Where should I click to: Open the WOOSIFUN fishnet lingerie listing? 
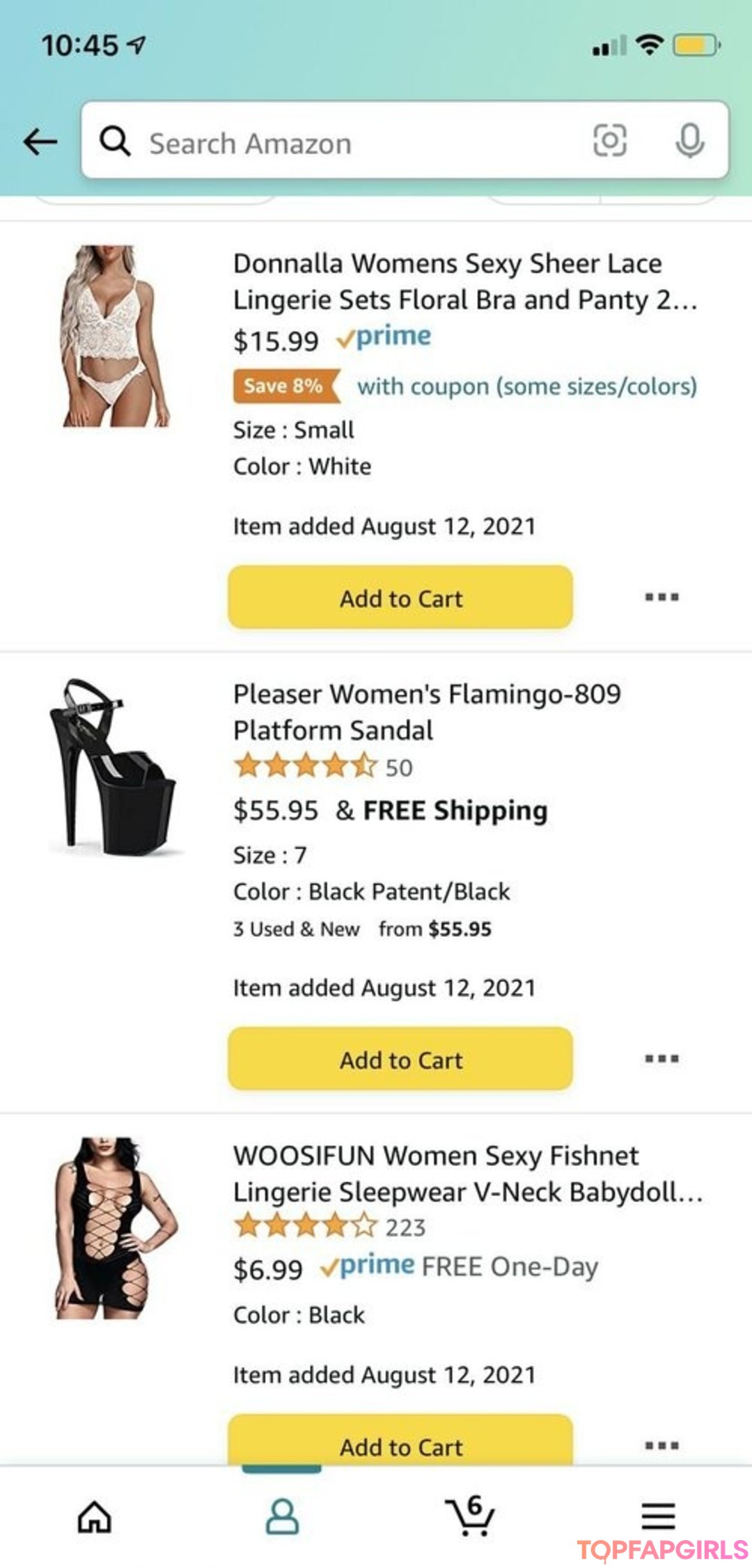point(468,1174)
